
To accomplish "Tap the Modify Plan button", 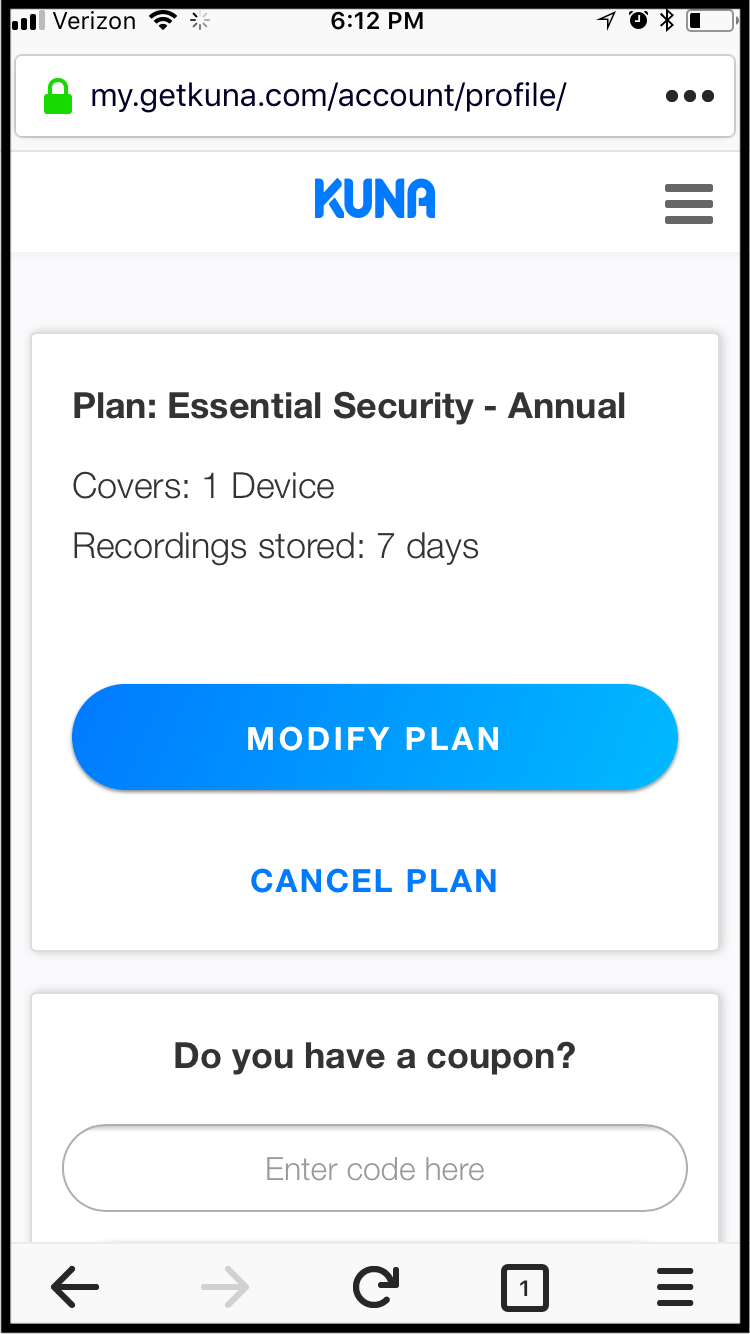I will [375, 738].
